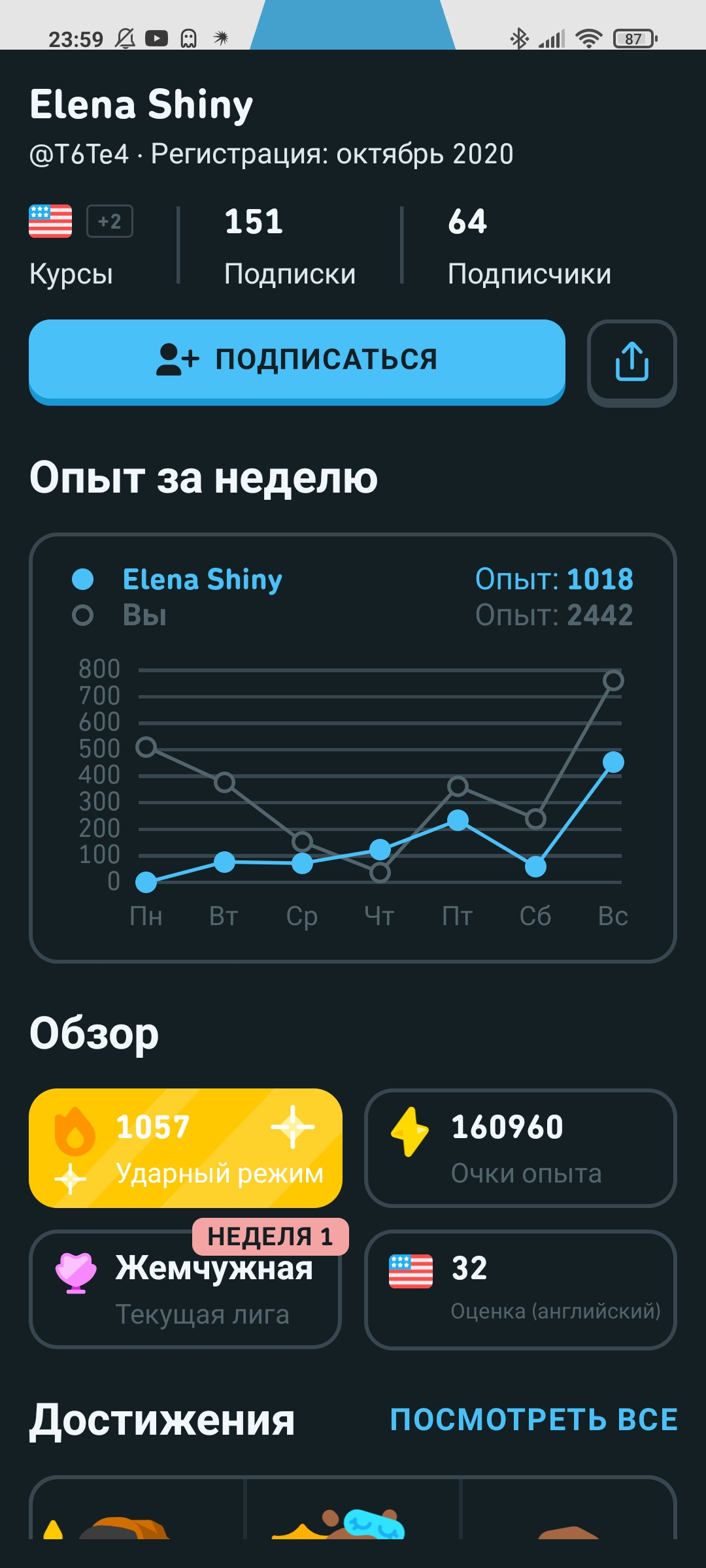Open ПОСМОТРЕТЬ ВСЕ achievements link
The width and height of the screenshot is (706, 1568).
click(x=534, y=1420)
